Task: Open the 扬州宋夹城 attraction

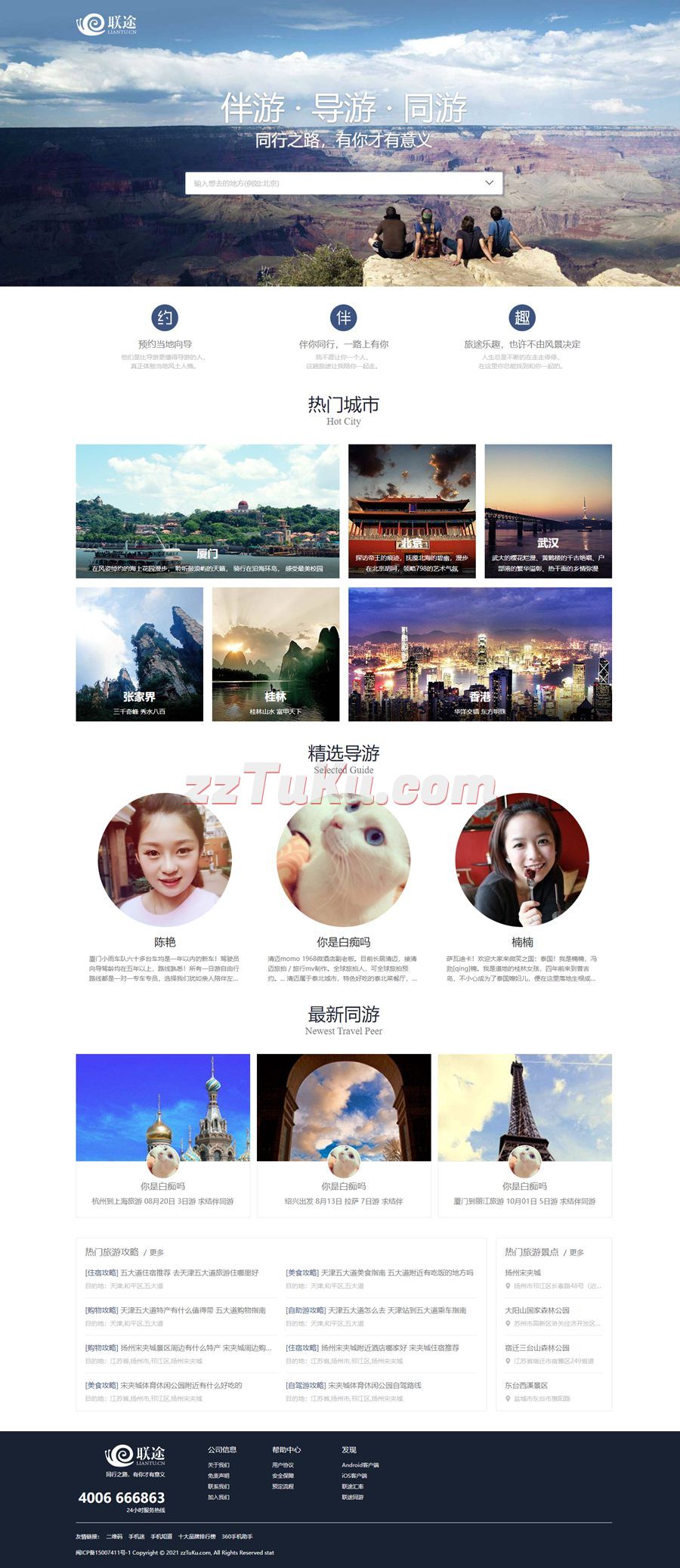Action: click(523, 1273)
